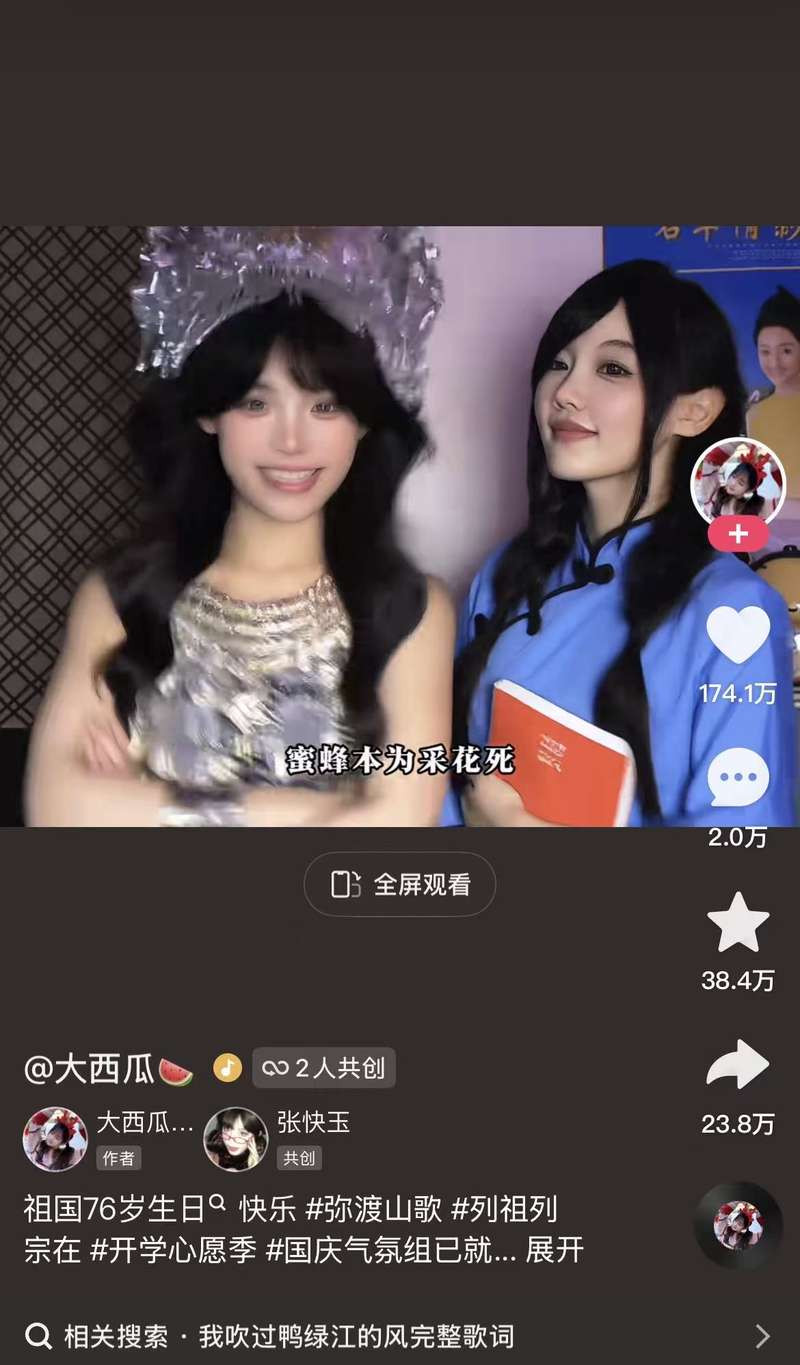Open the 2人共创 co-creators chip
This screenshot has height=1365, width=800.
324,1068
